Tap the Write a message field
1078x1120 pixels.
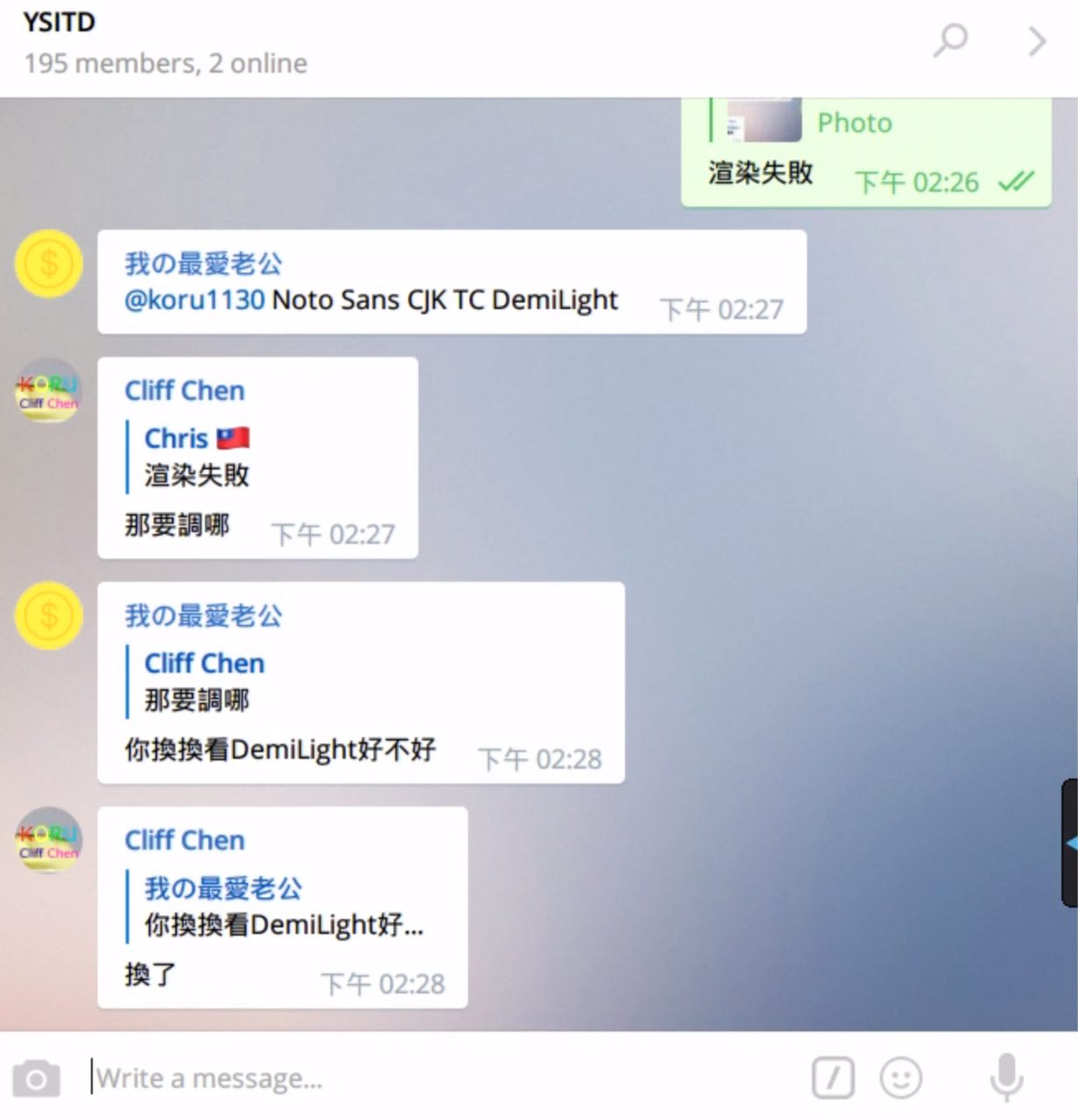coord(437,1078)
